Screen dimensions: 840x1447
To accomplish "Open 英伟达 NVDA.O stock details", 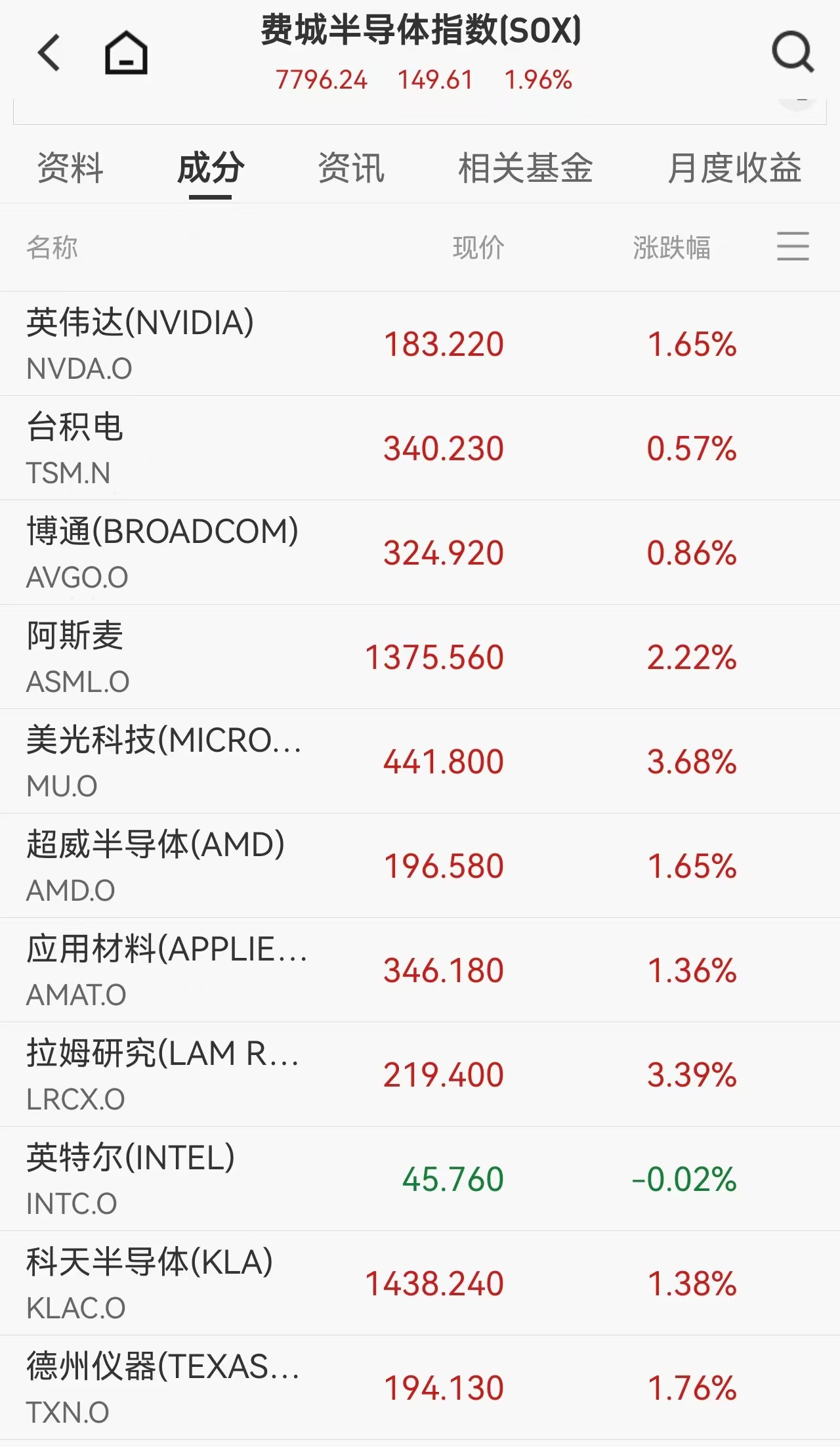I will coord(140,343).
